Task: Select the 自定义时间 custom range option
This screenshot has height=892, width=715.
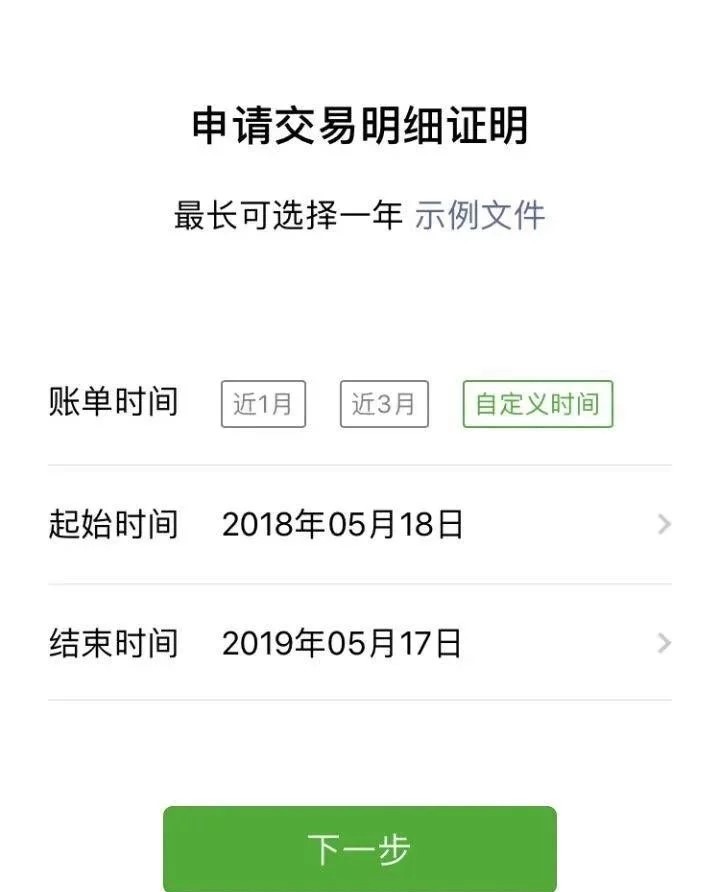Action: coord(537,404)
